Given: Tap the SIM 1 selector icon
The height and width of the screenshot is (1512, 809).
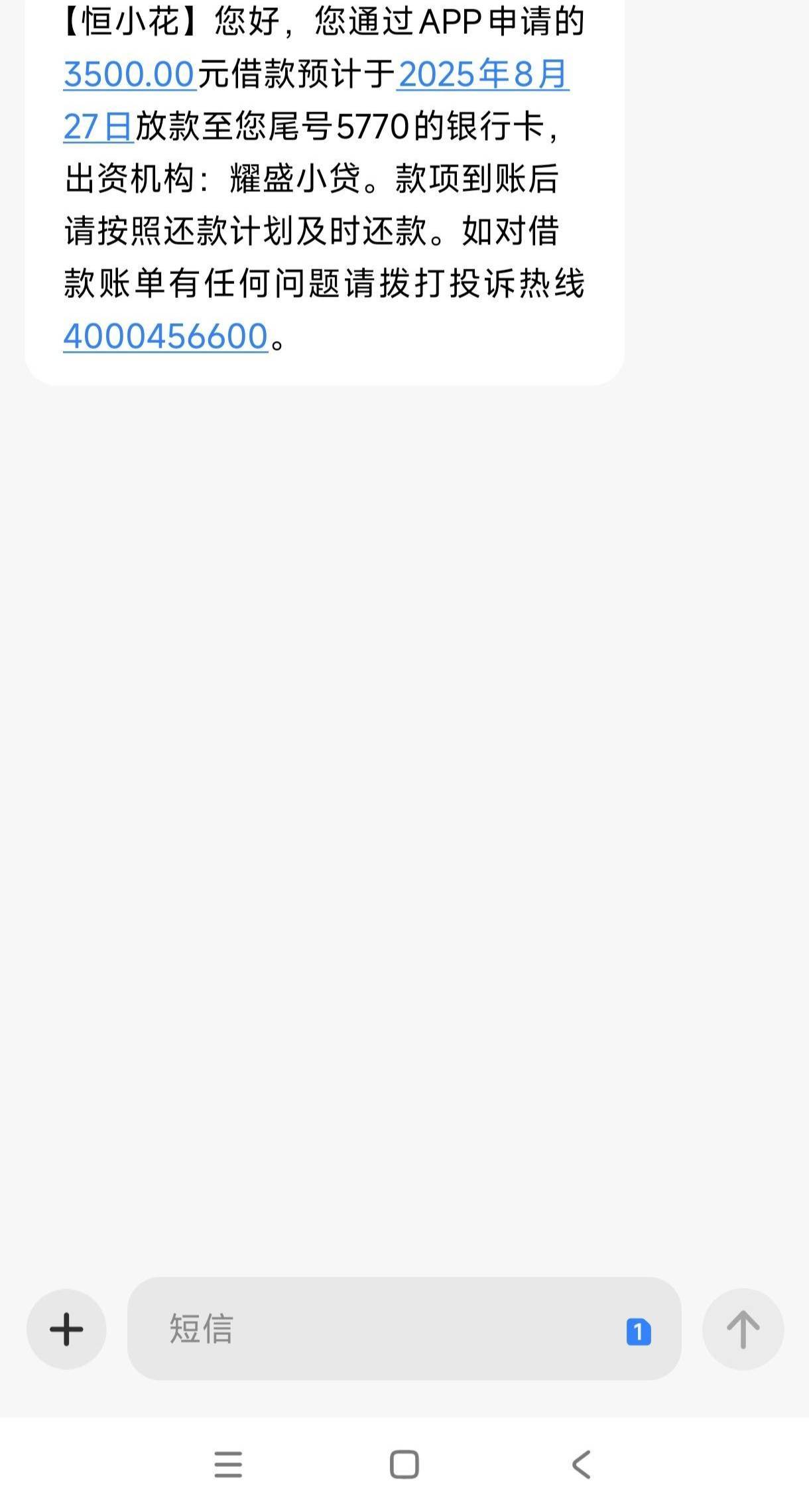Looking at the screenshot, I should (x=639, y=1332).
